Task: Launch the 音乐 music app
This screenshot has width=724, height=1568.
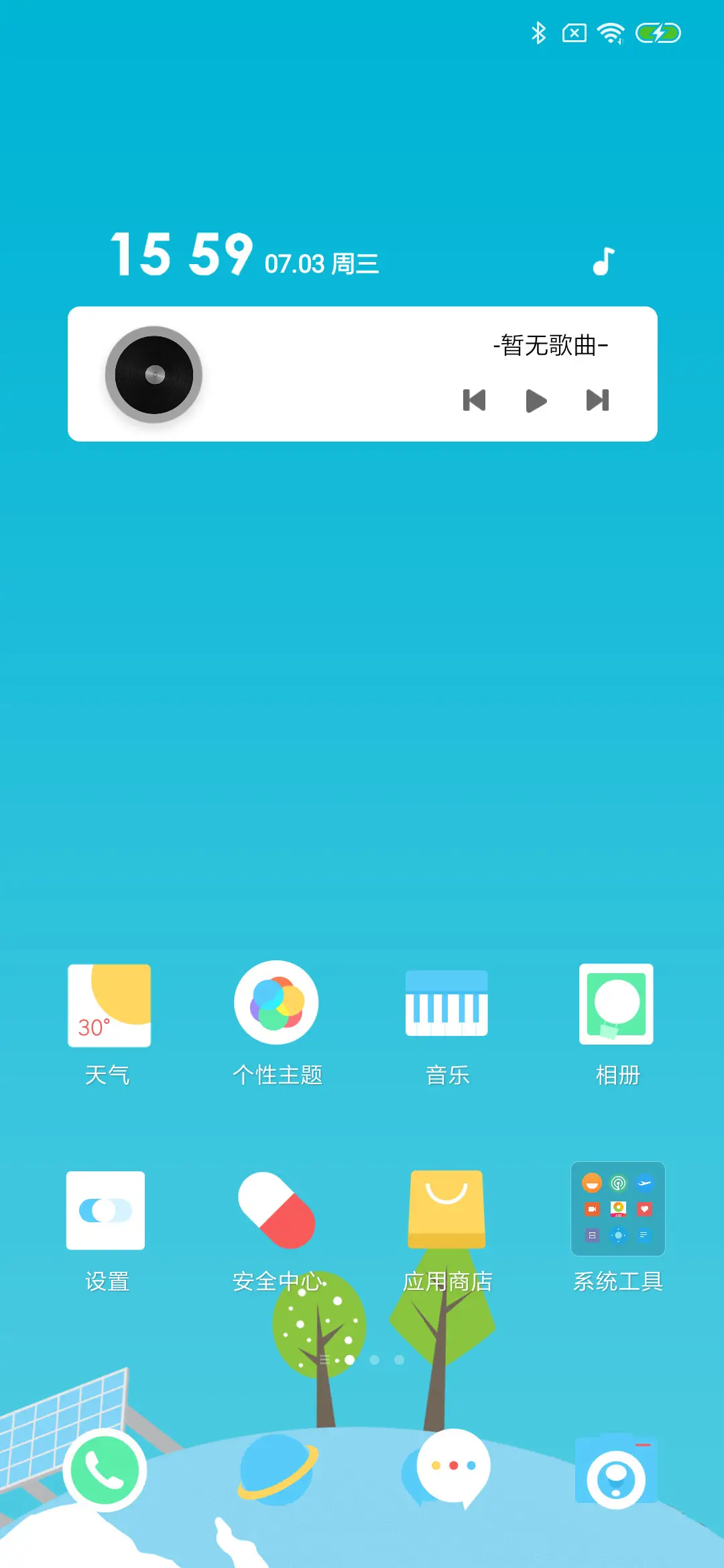Action: pyautogui.click(x=446, y=1004)
